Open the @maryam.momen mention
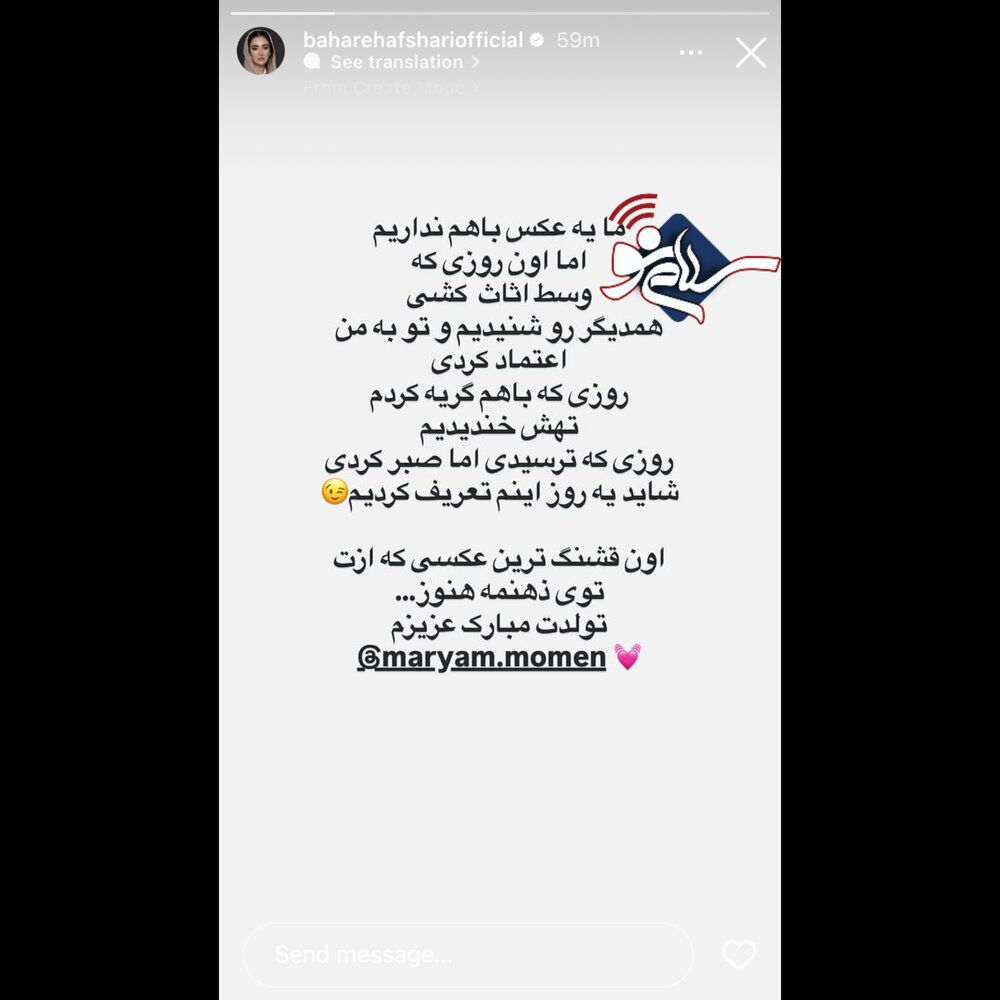Image resolution: width=1000 pixels, height=1000 pixels. (482, 659)
